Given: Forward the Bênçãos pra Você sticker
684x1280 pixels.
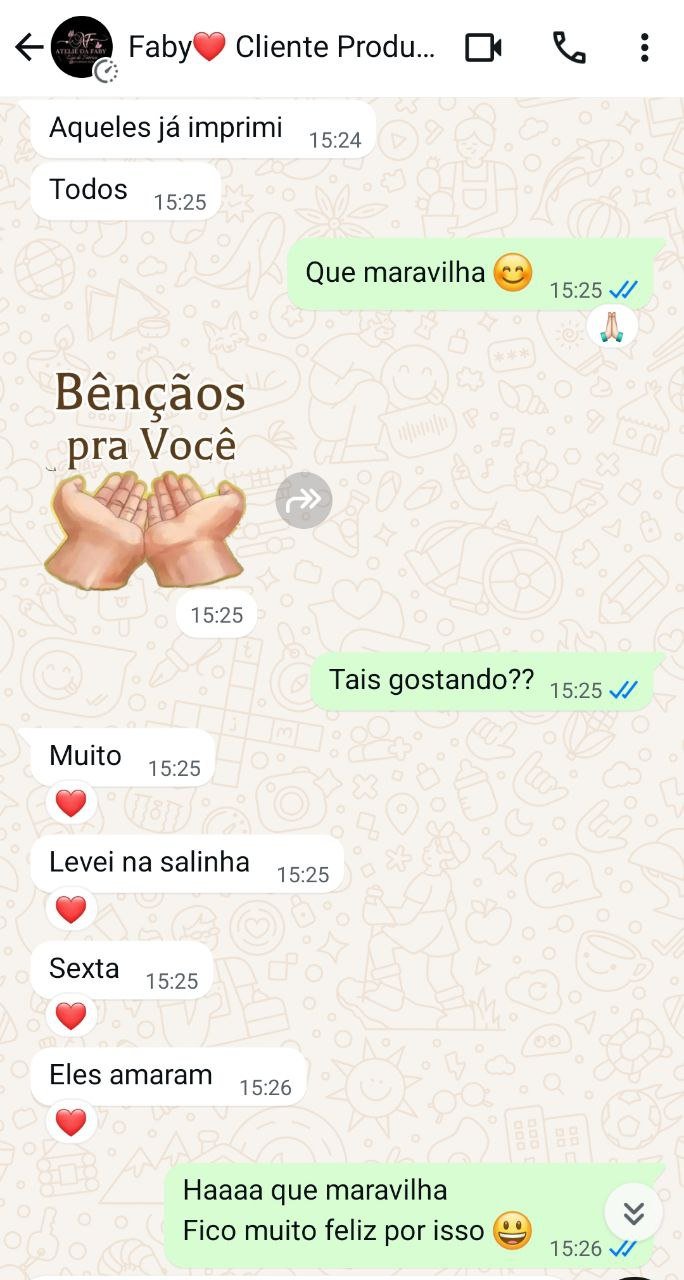Looking at the screenshot, I should [304, 500].
